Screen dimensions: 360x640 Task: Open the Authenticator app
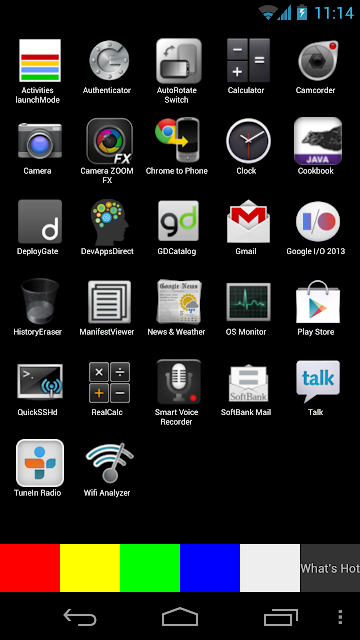(x=107, y=67)
